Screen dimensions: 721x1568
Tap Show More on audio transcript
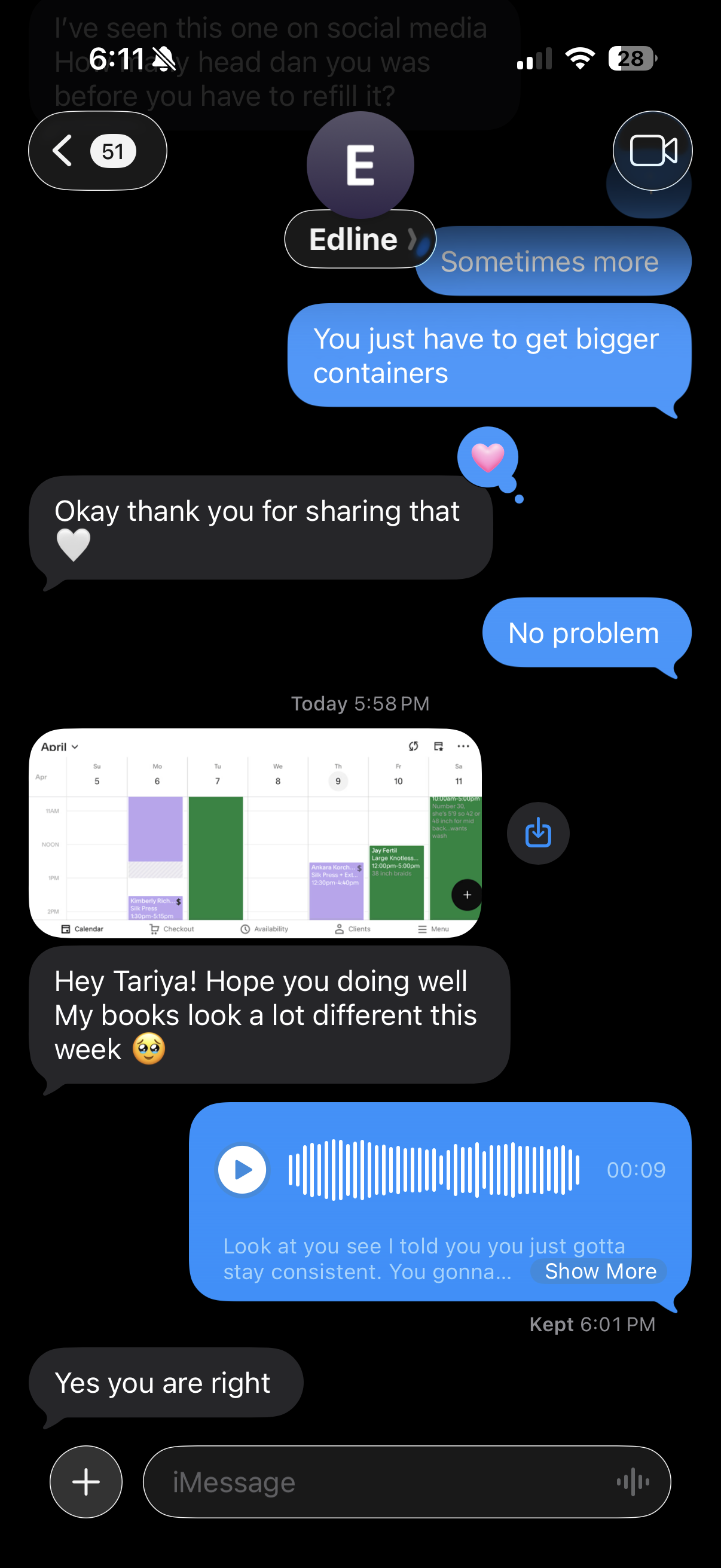point(600,1271)
